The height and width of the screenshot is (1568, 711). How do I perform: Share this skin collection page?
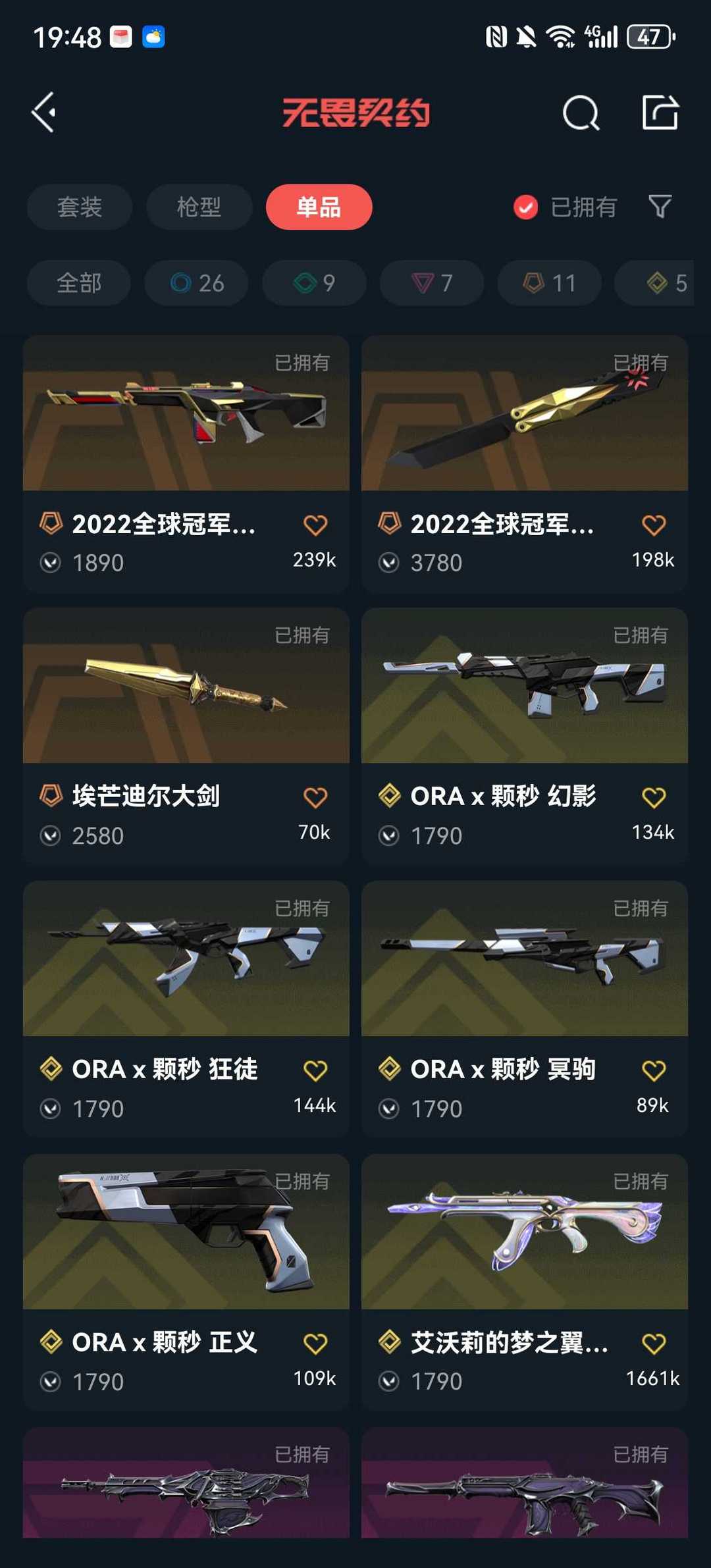coord(660,113)
